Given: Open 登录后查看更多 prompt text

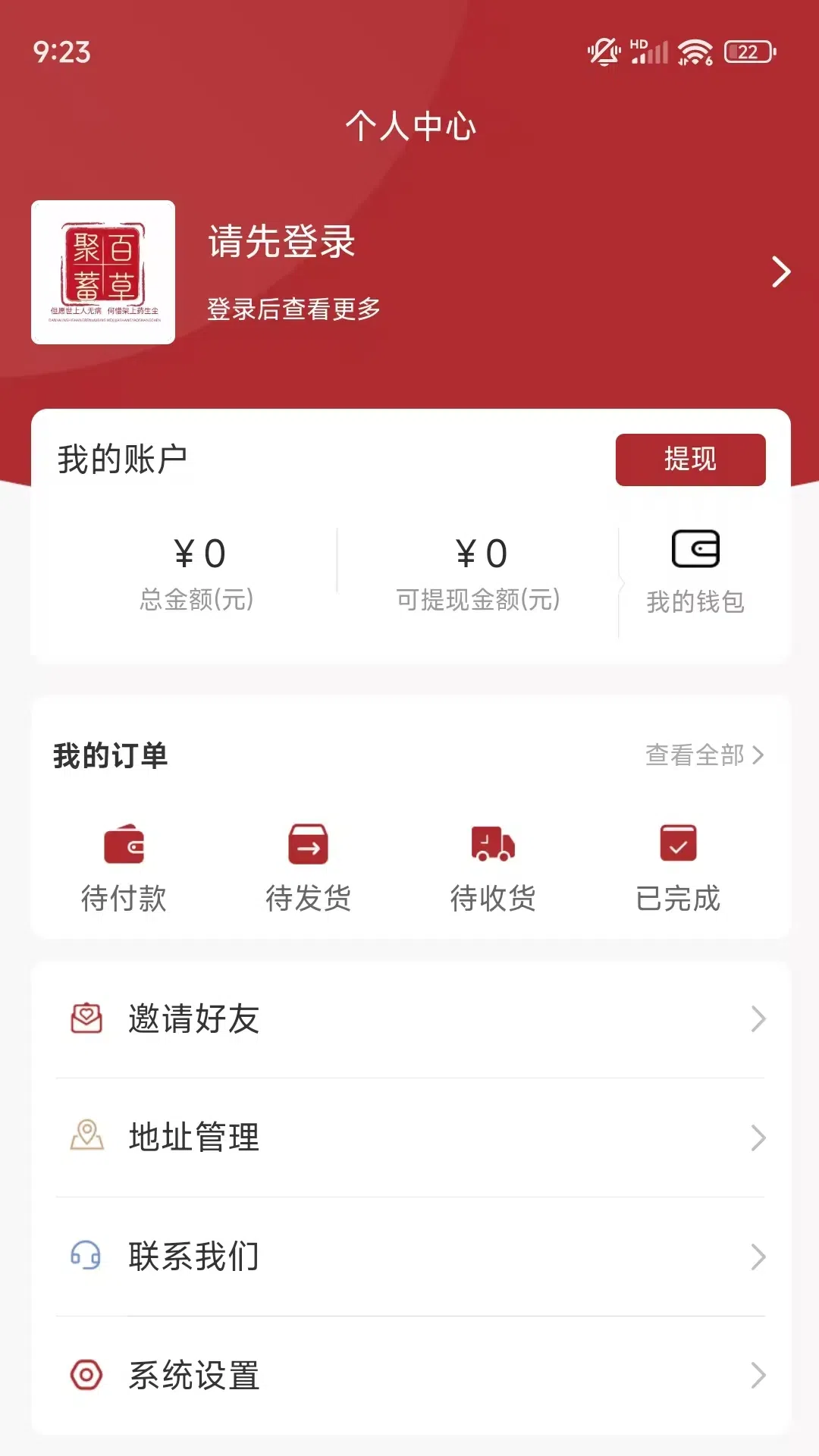Looking at the screenshot, I should coord(294,309).
